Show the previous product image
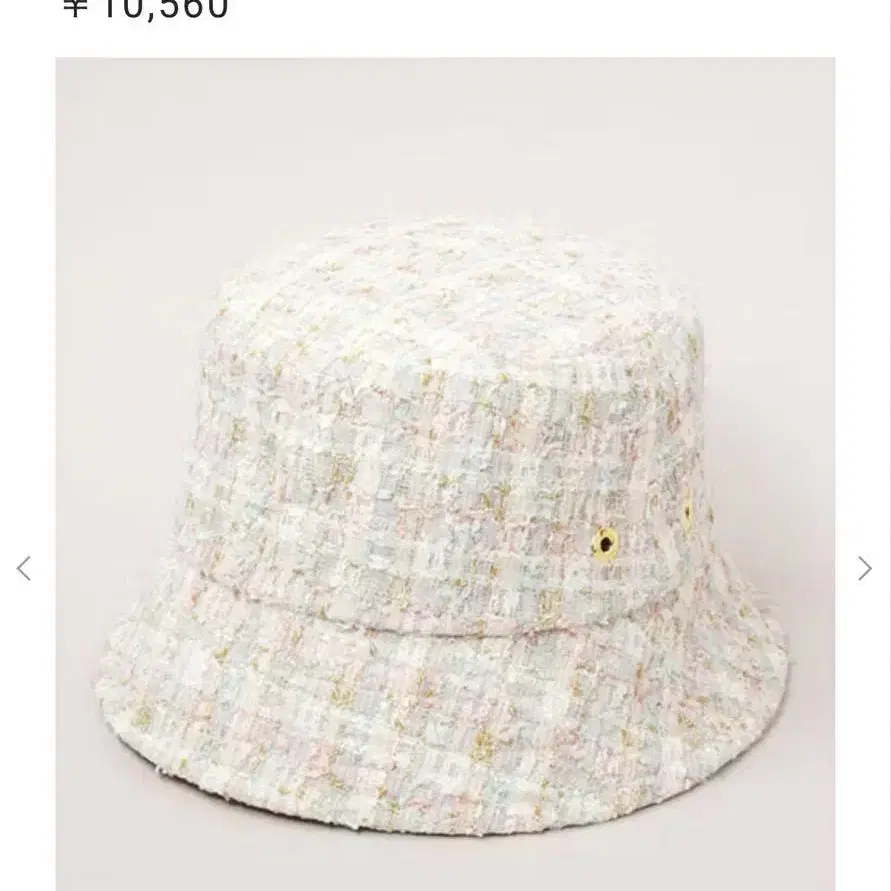The width and height of the screenshot is (891, 891). tap(24, 569)
